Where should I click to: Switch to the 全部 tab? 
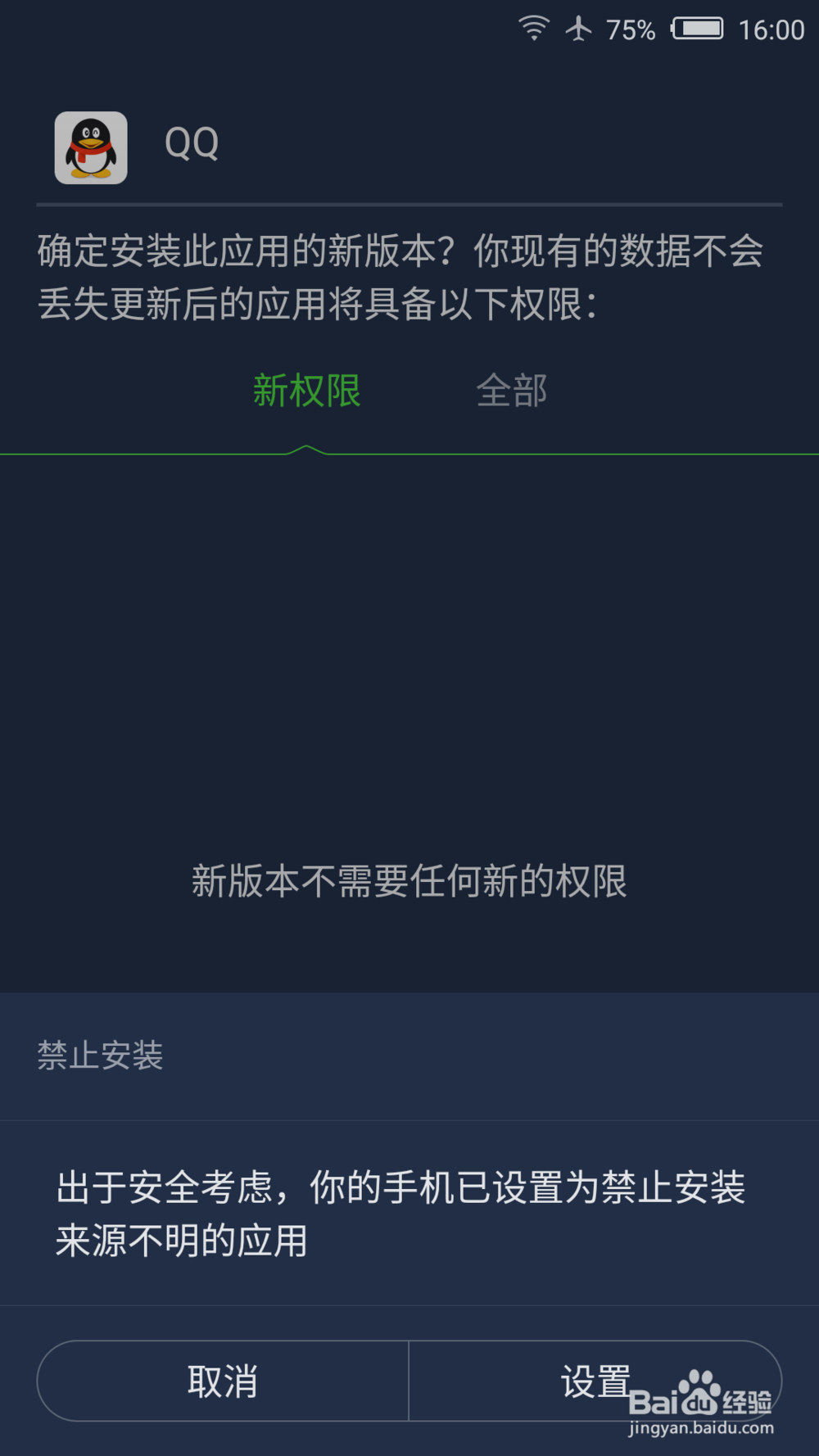coord(512,391)
